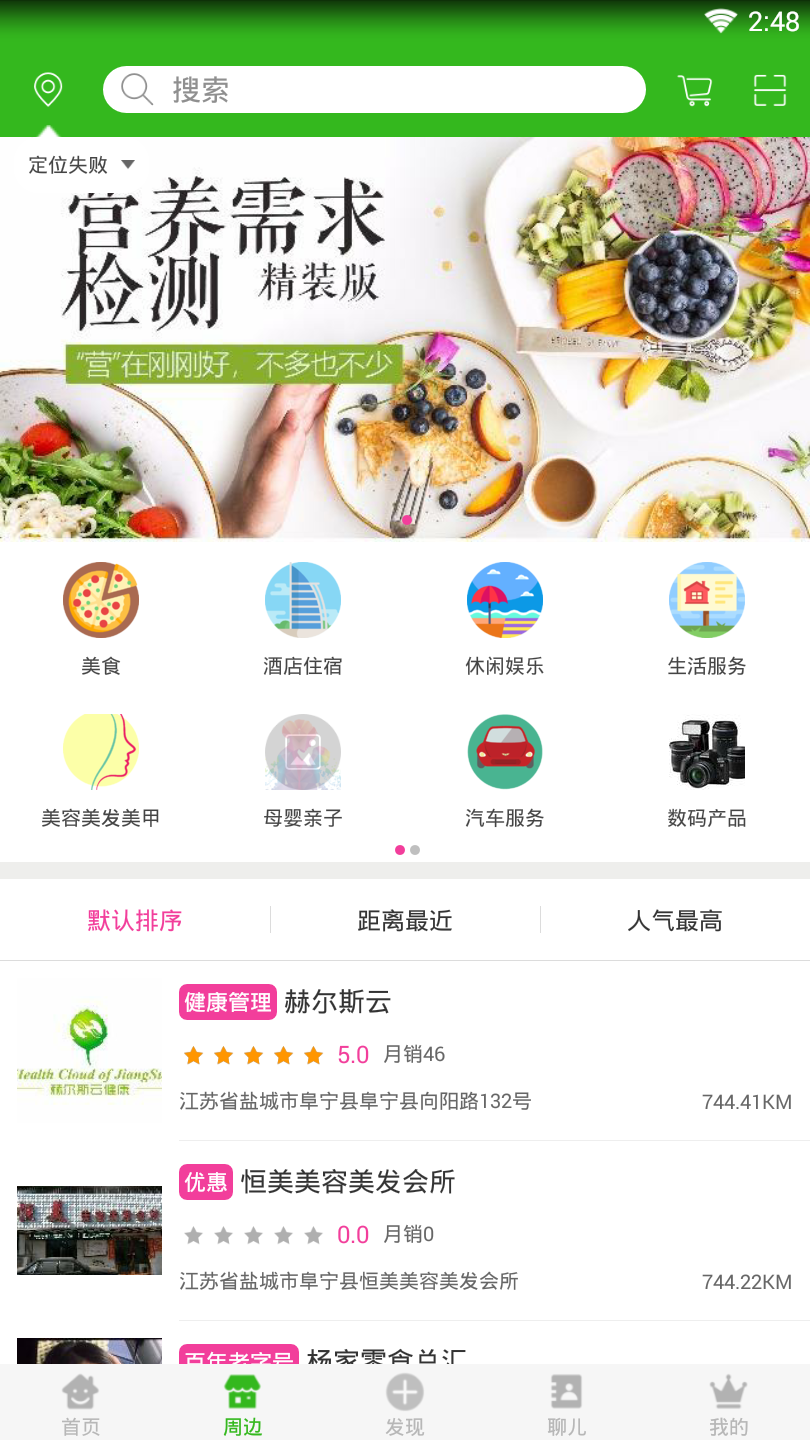Screen dimensions: 810x1440
Task: Open the 休闲娱乐 leisure category icon
Action: tap(505, 600)
